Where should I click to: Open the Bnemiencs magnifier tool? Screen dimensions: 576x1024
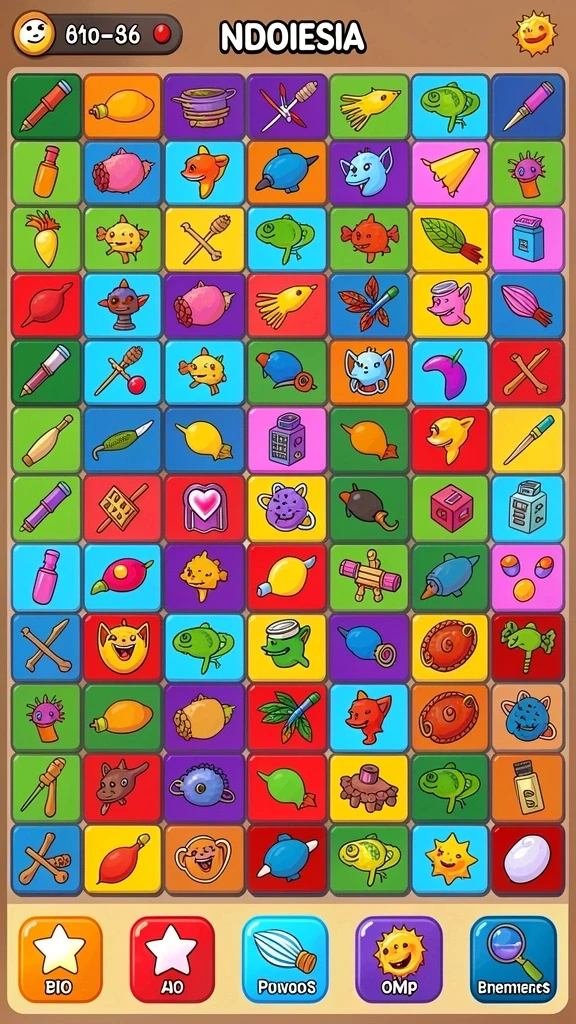coord(513,958)
